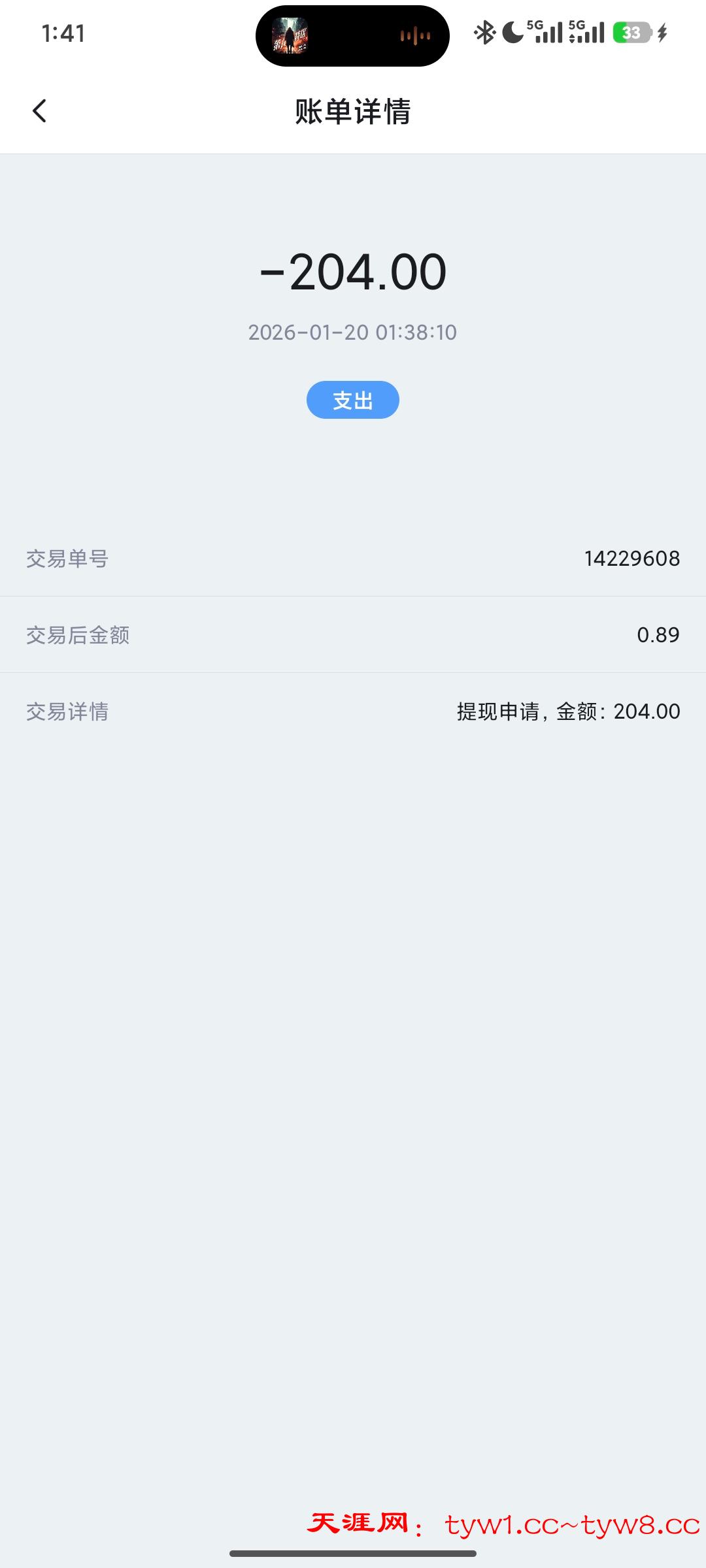Select the transaction timestamp text
The width and height of the screenshot is (706, 1568).
pos(352,333)
